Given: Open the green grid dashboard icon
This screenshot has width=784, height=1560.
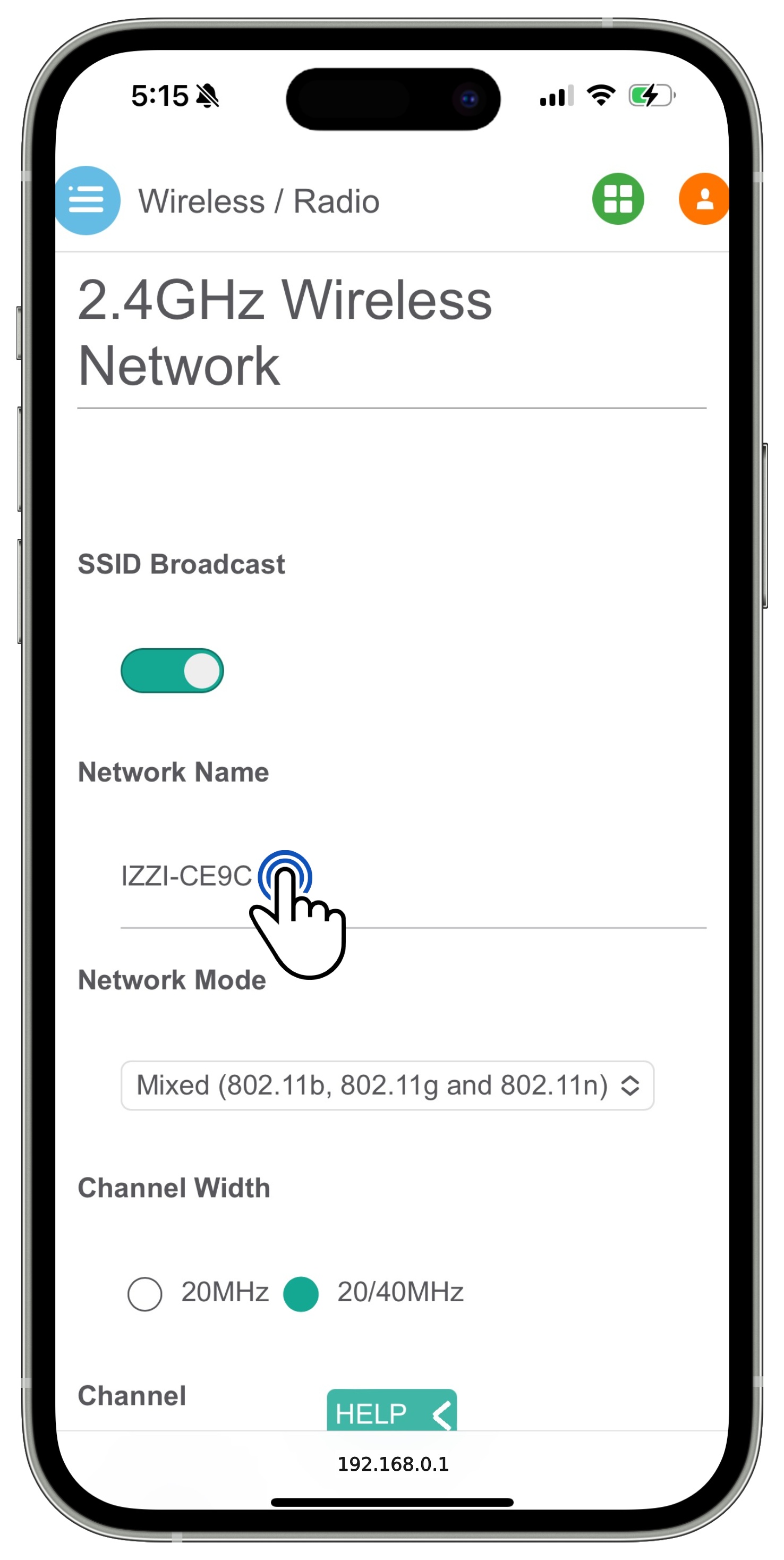Looking at the screenshot, I should click(618, 199).
